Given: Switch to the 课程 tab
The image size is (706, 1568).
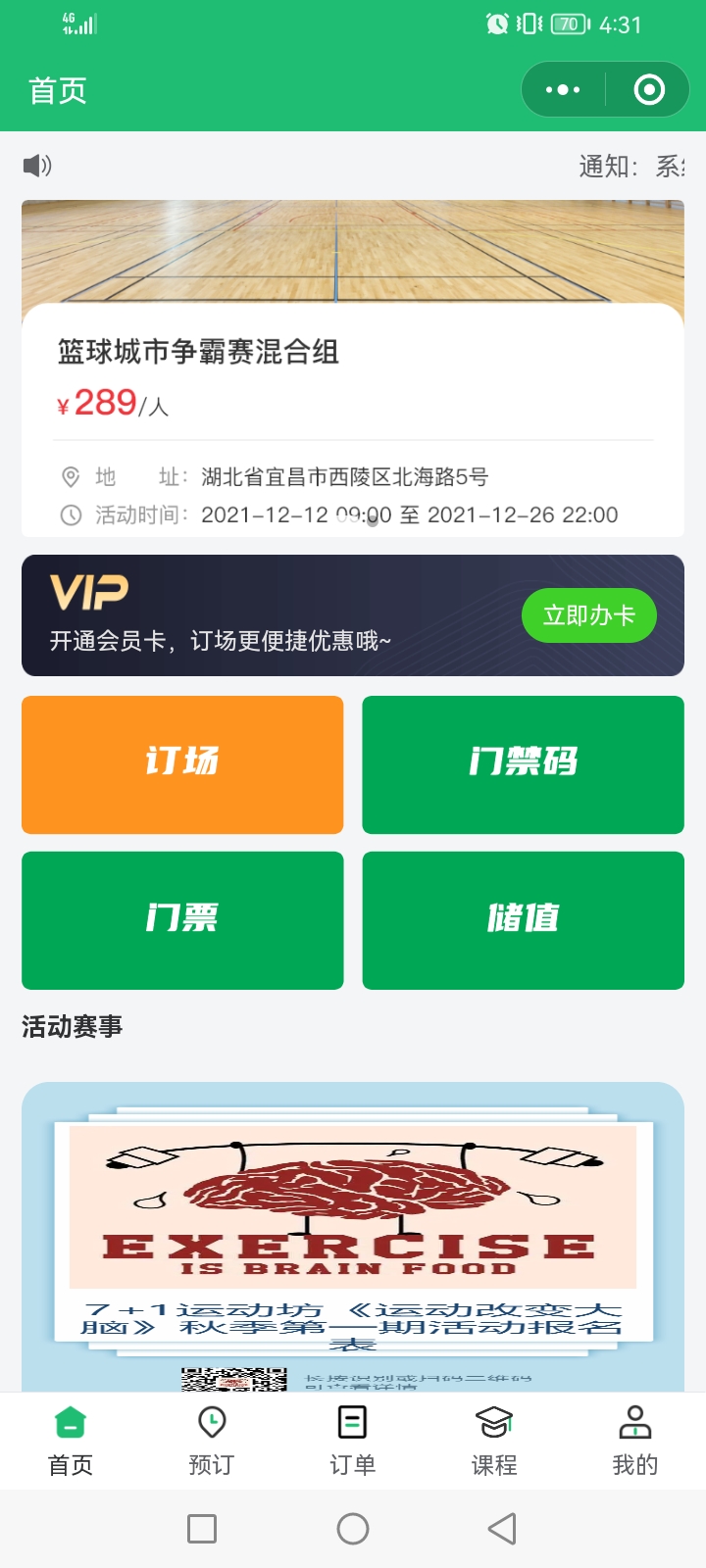Looking at the screenshot, I should point(493,1441).
